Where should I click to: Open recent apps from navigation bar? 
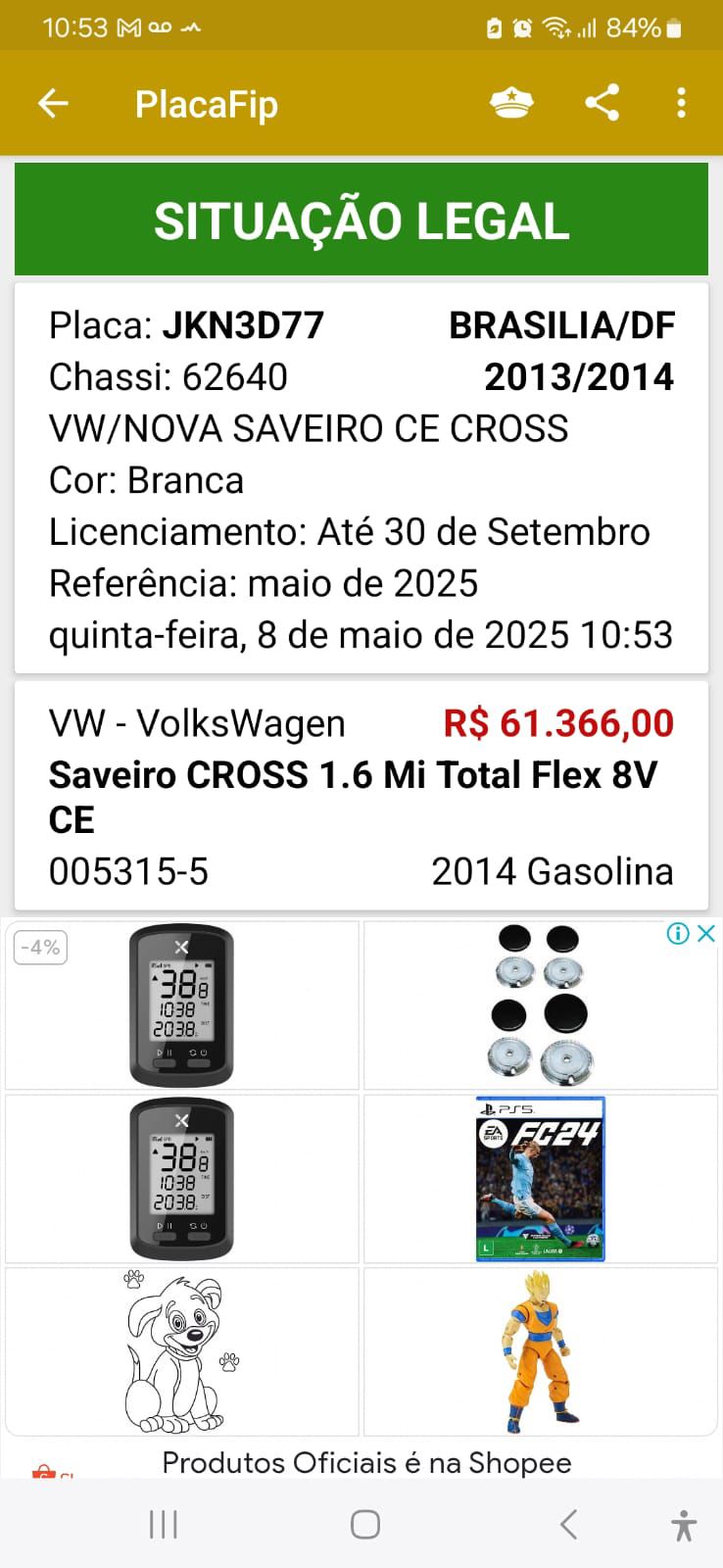tap(162, 1523)
